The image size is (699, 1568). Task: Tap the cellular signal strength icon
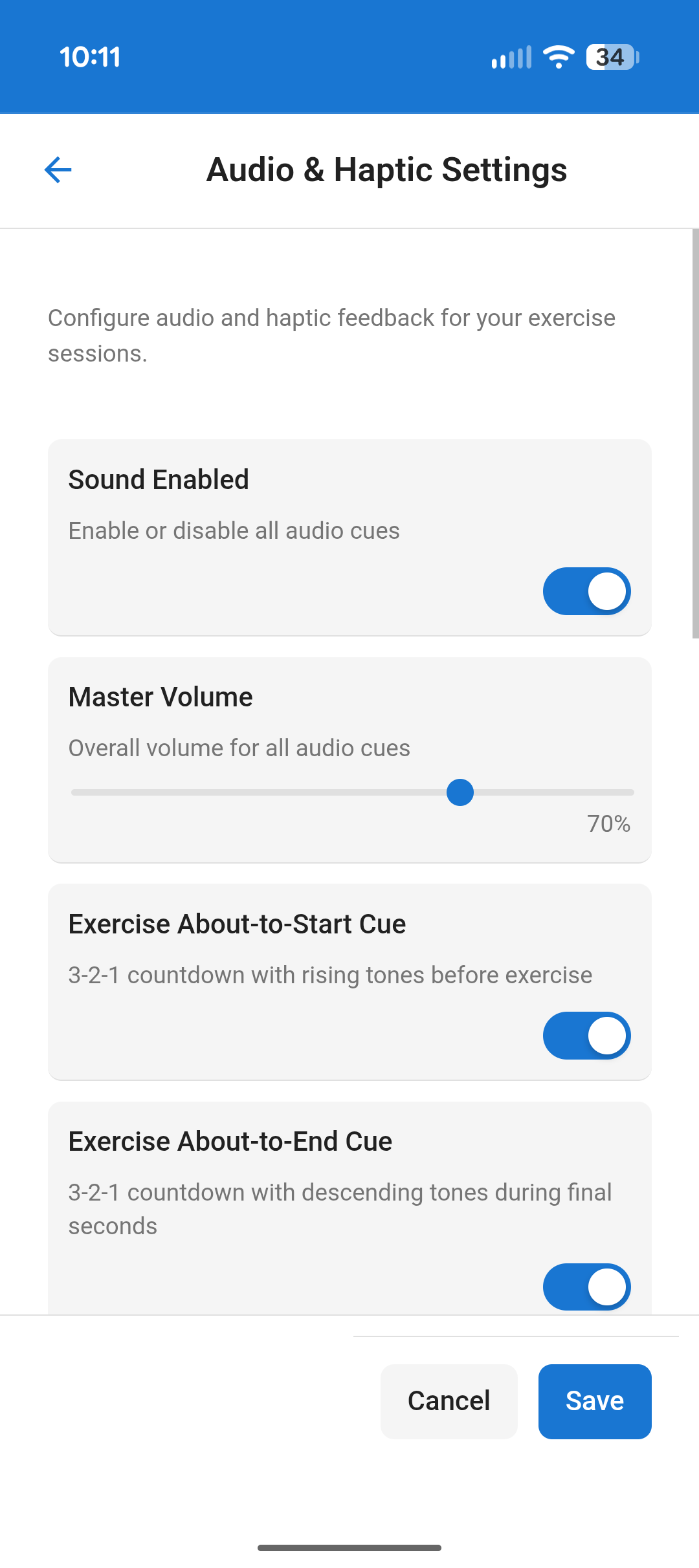pyautogui.click(x=511, y=57)
